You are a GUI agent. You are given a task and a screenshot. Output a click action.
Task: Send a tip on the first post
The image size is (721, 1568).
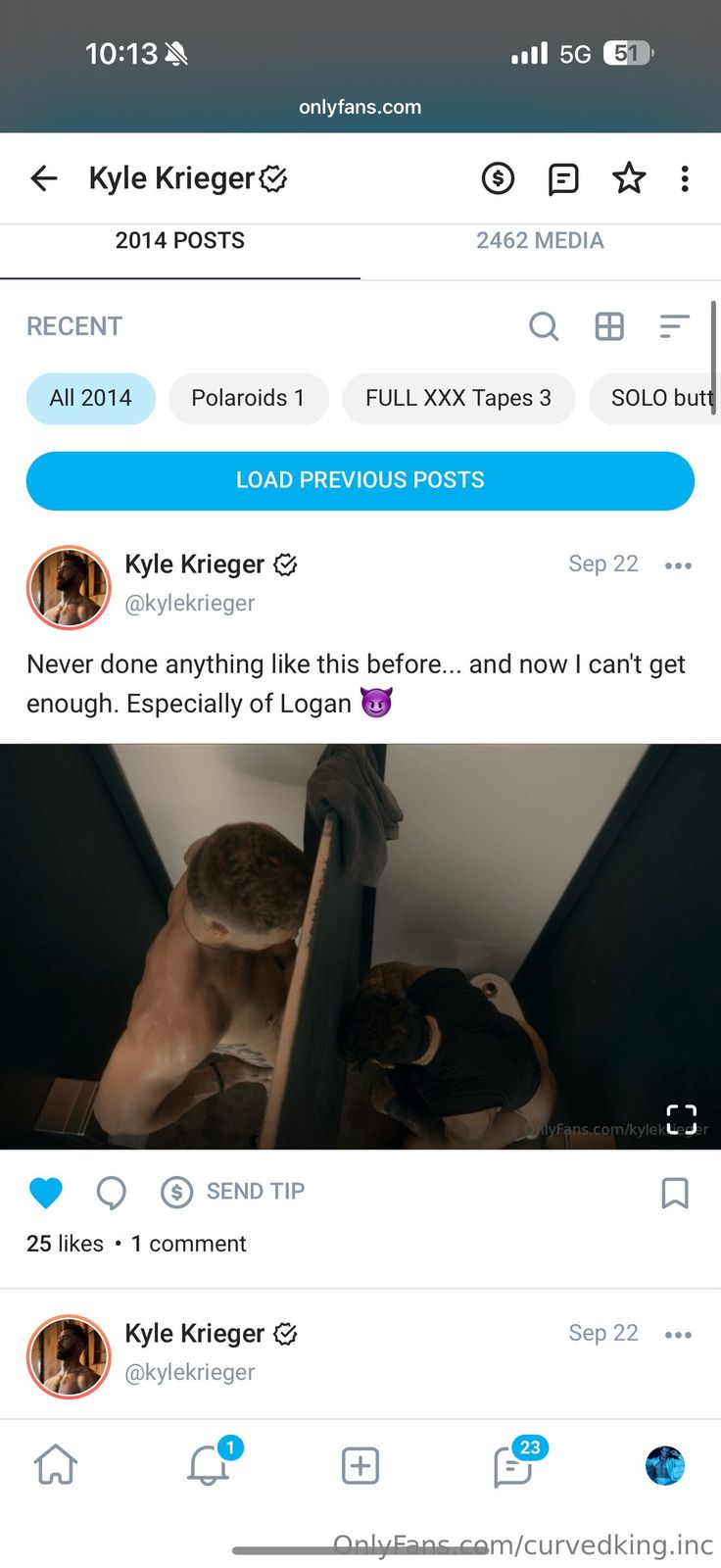pyautogui.click(x=233, y=1192)
